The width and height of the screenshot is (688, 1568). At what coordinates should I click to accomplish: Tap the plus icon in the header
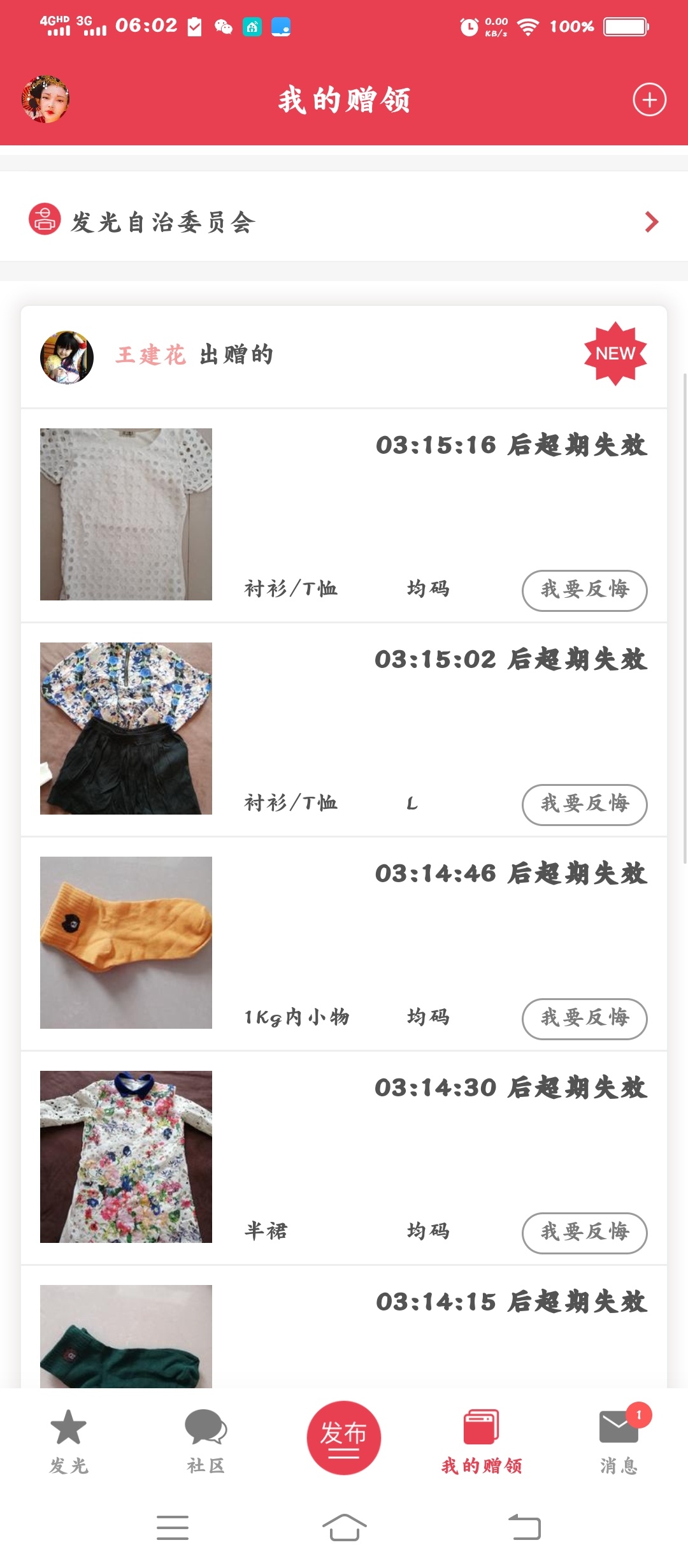click(649, 99)
